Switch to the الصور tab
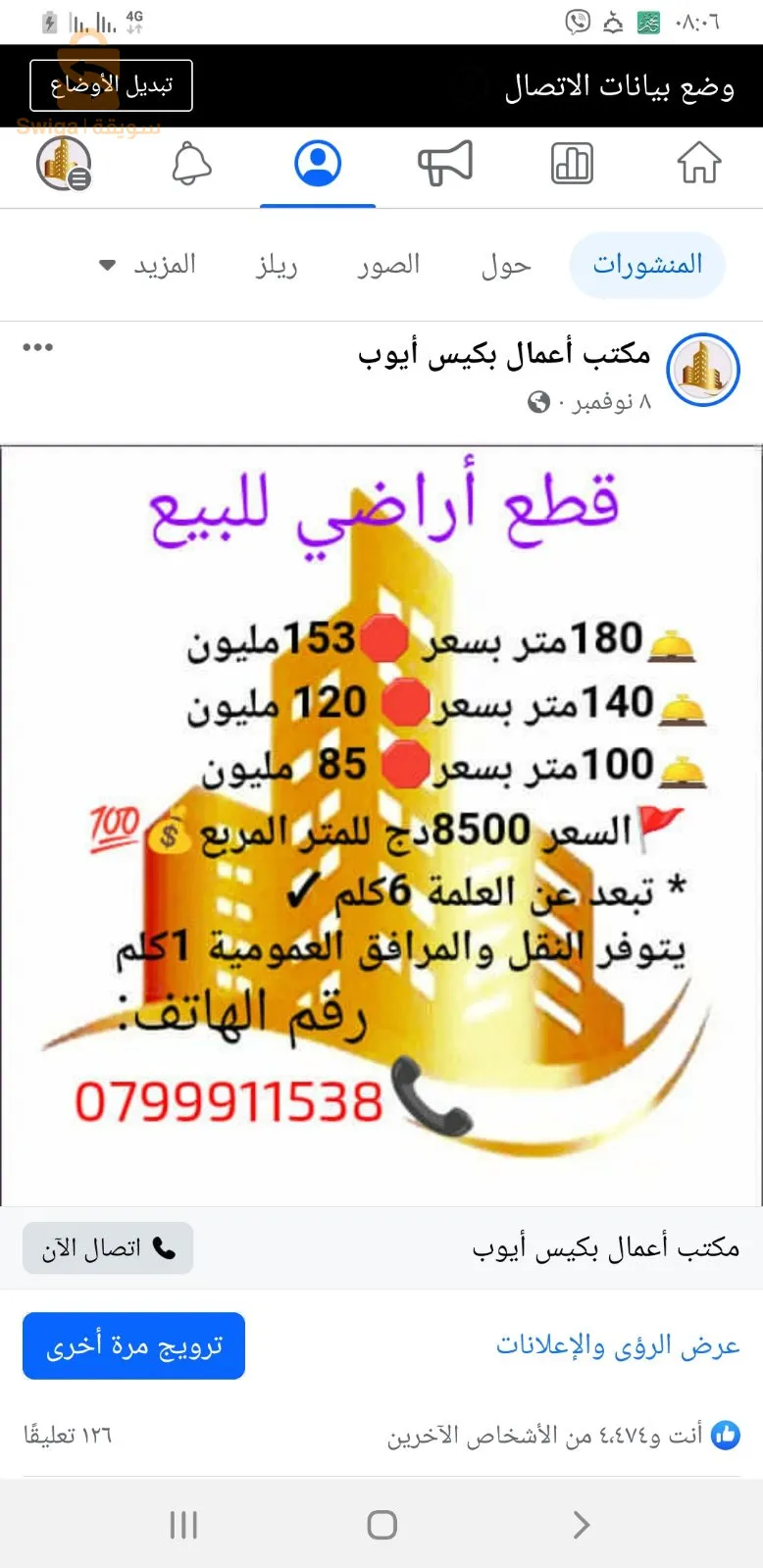This screenshot has height=1568, width=763. pos(388,265)
